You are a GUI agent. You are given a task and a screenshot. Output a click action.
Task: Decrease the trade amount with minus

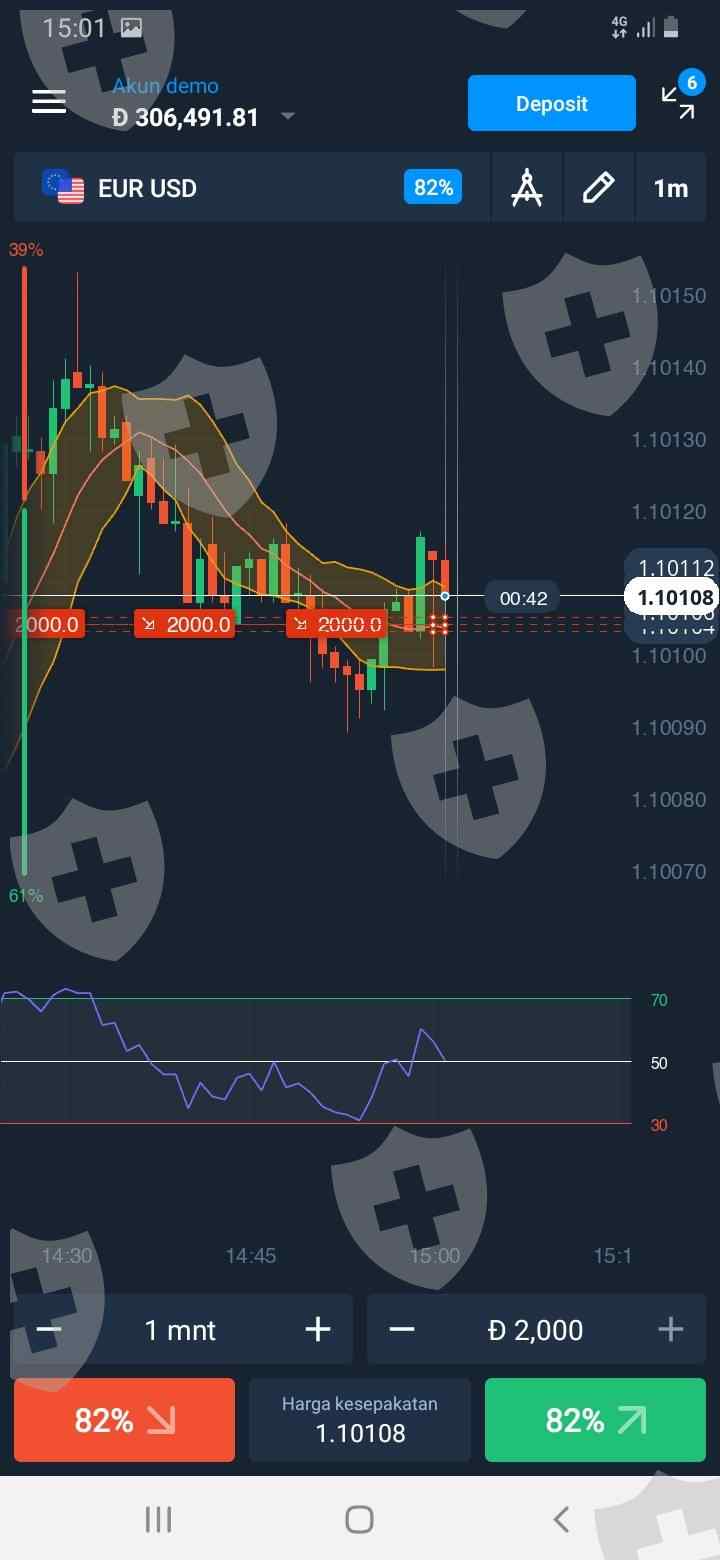click(401, 1329)
